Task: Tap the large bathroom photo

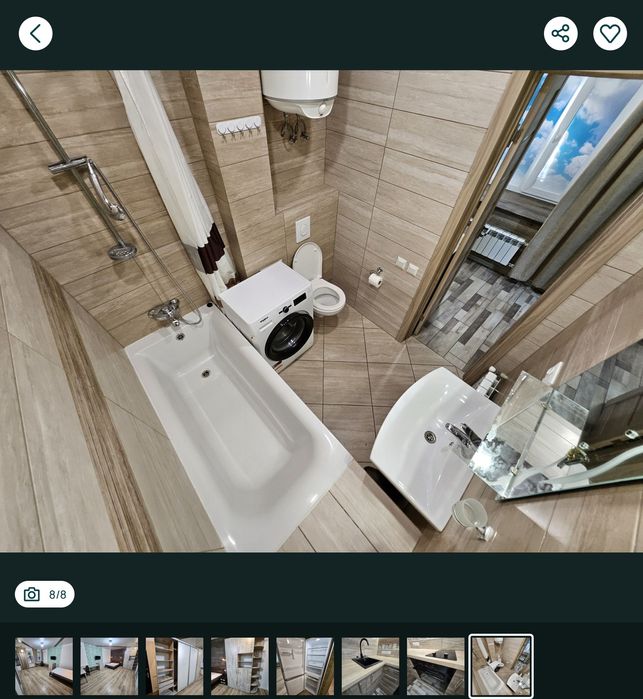Action: click(x=321, y=310)
